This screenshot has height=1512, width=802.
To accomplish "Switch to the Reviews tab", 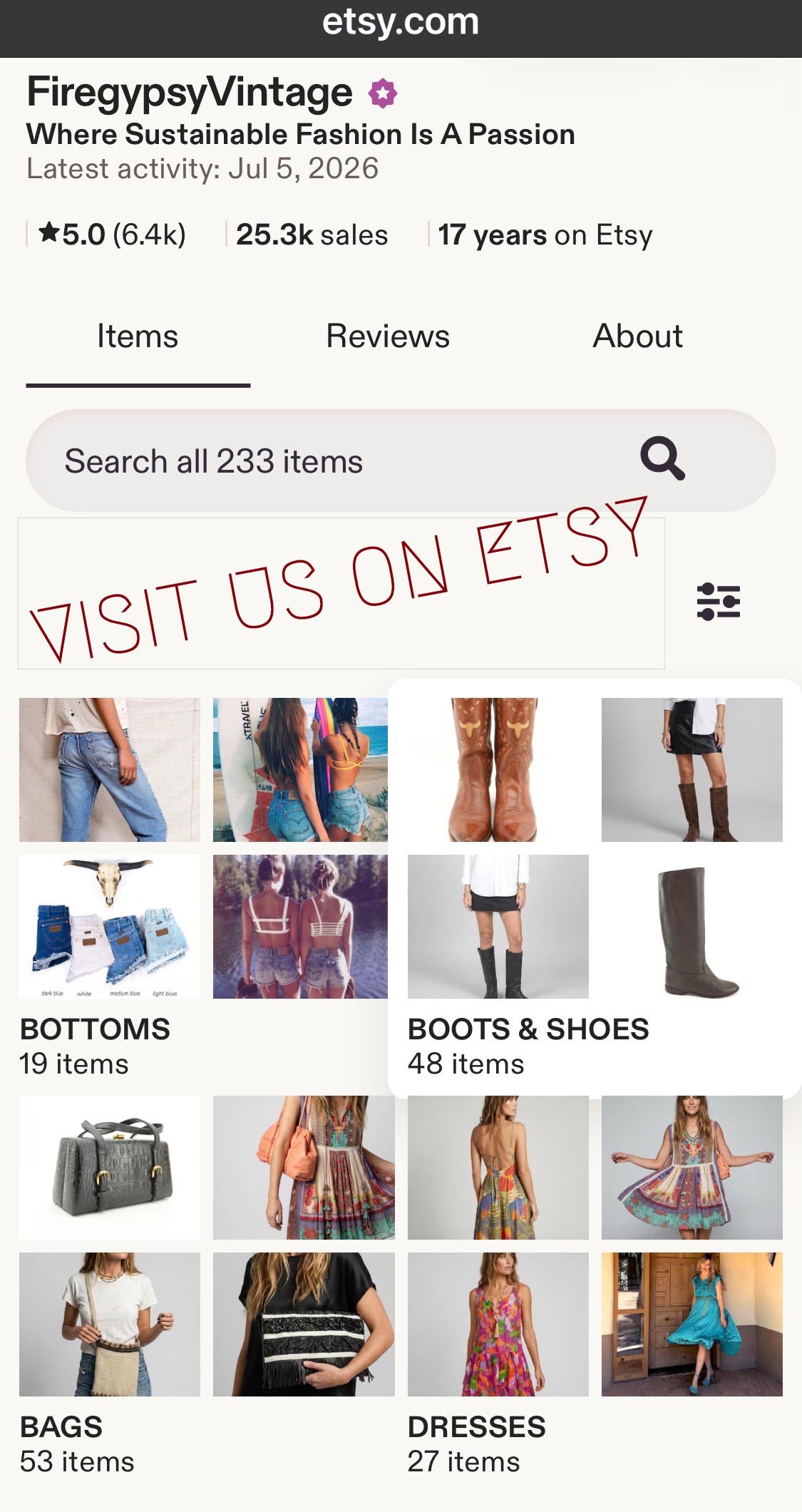I will click(387, 336).
